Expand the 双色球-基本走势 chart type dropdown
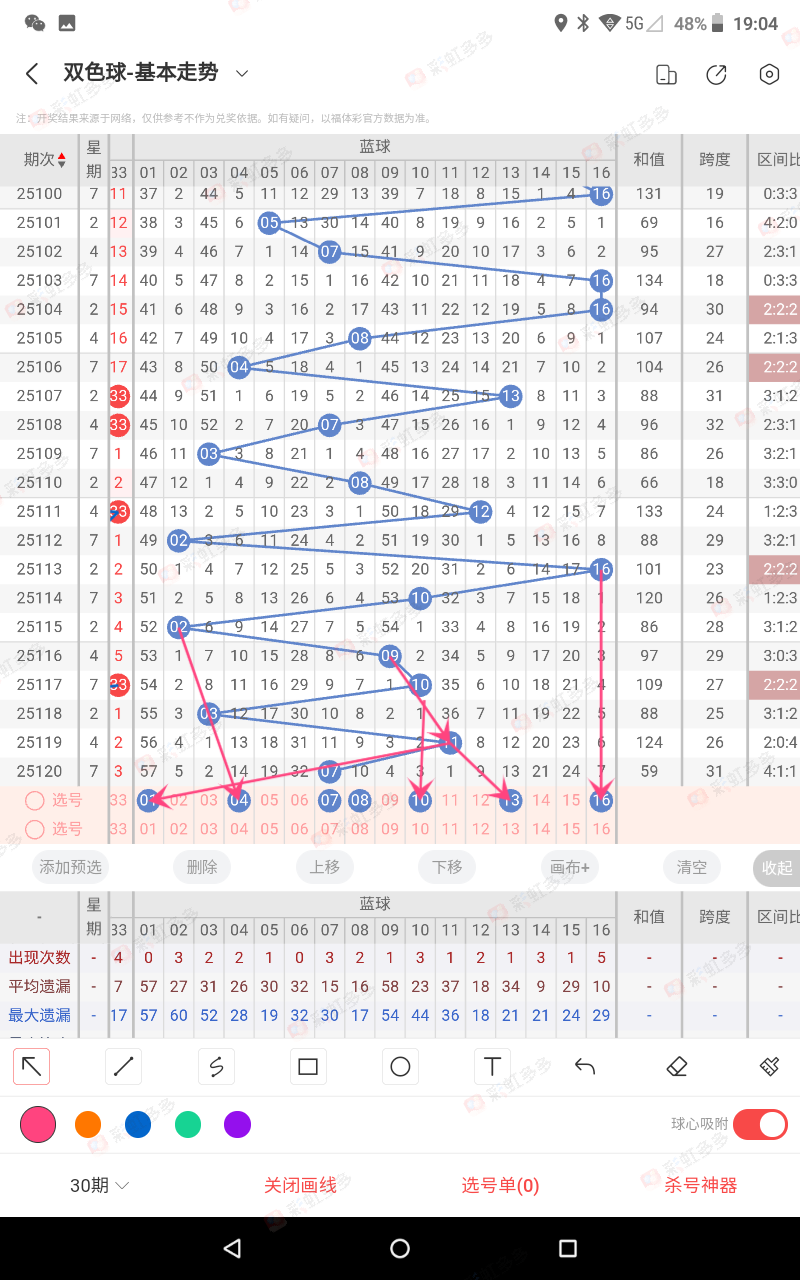Viewport: 800px width, 1280px height. click(x=241, y=73)
